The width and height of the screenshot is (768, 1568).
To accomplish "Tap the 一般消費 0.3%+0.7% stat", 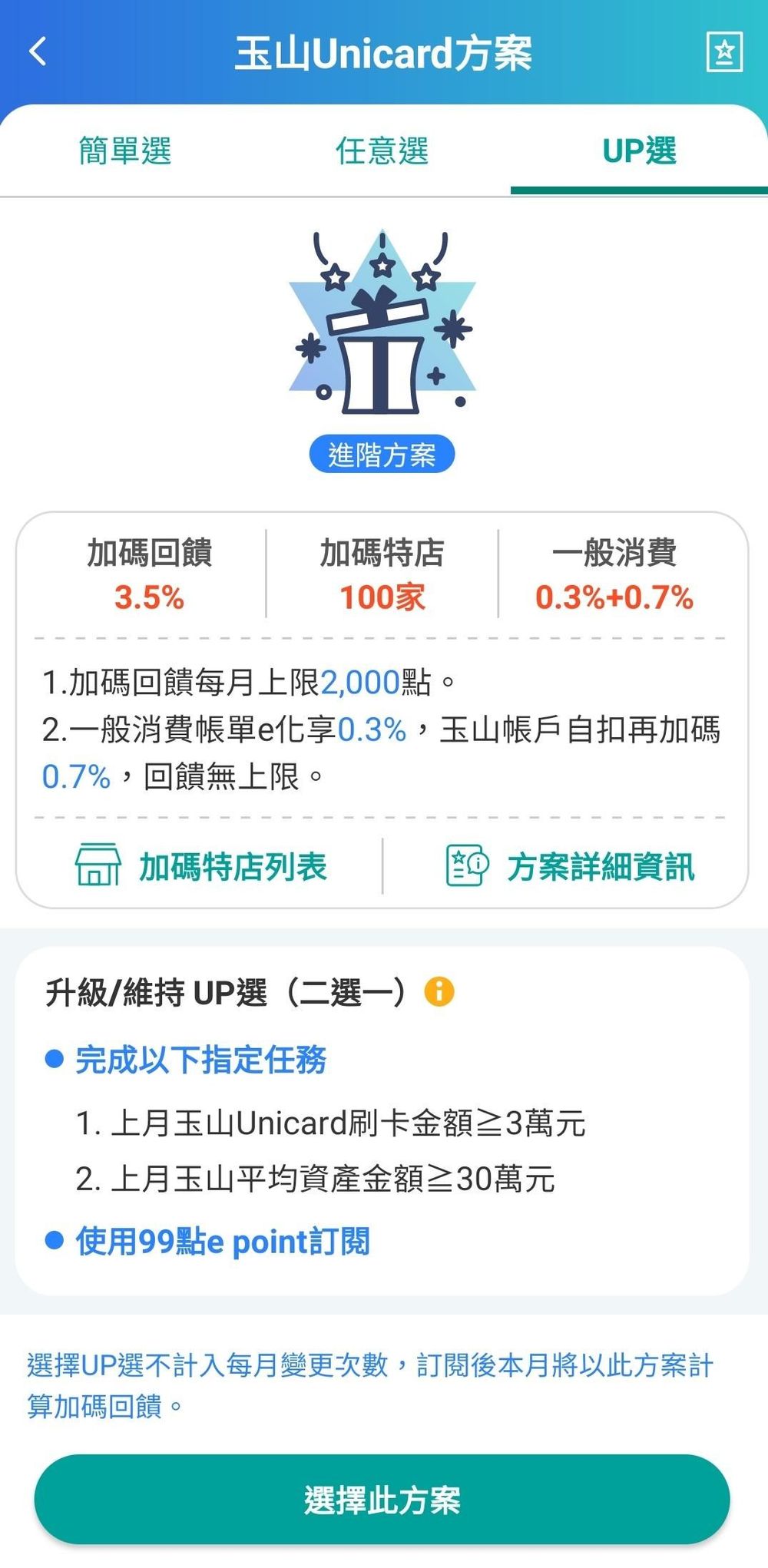I will (618, 576).
